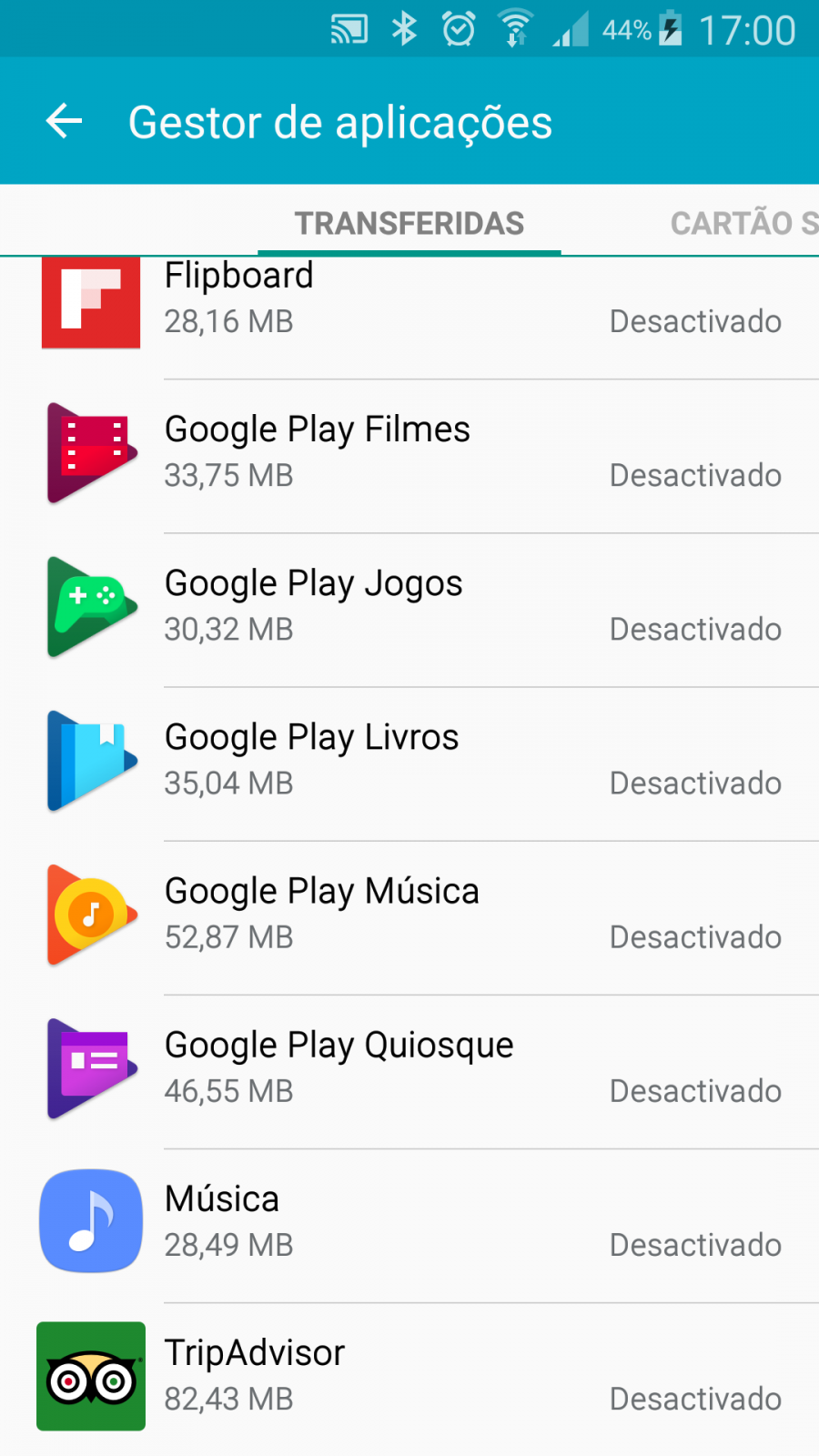Open TripAdvisor app details
This screenshot has width=819, height=1456.
[x=409, y=1380]
